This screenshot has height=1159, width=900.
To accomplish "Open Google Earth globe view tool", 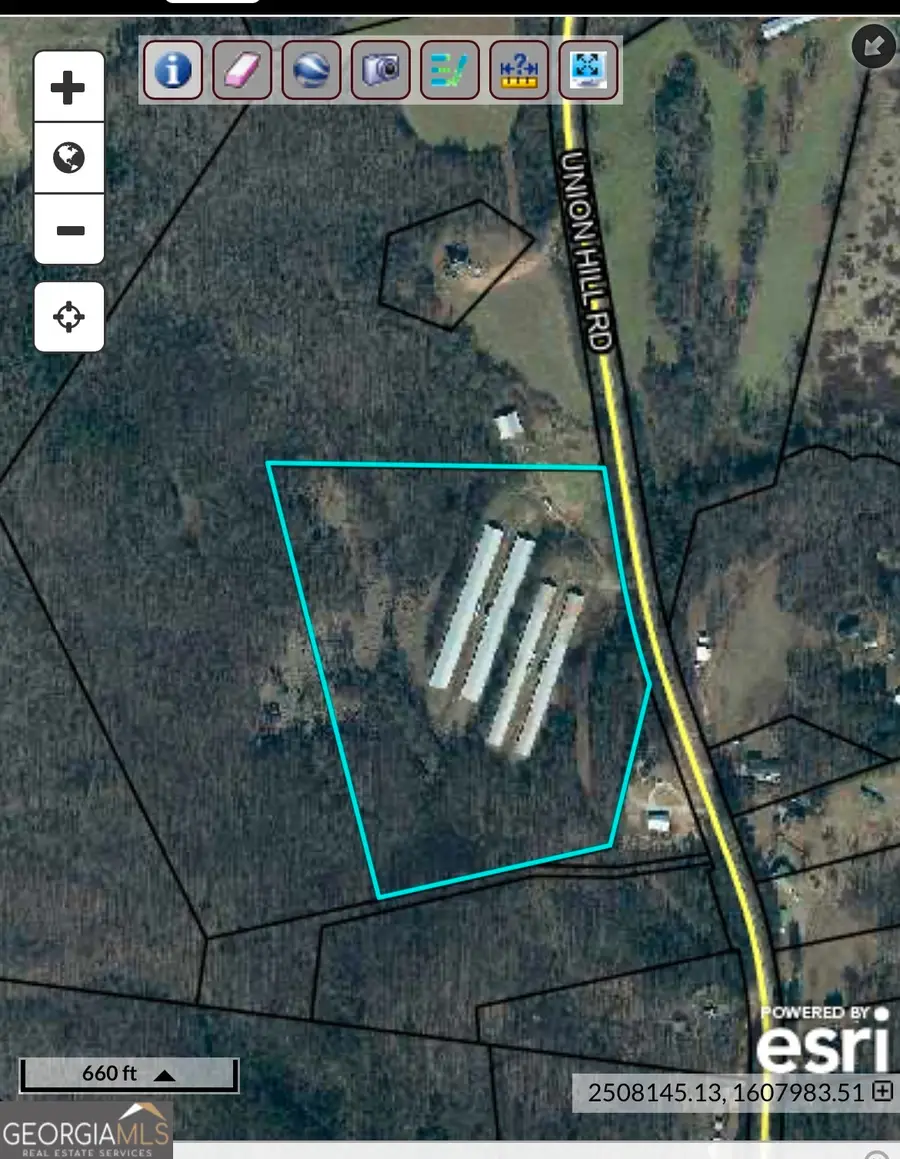I will tap(311, 70).
